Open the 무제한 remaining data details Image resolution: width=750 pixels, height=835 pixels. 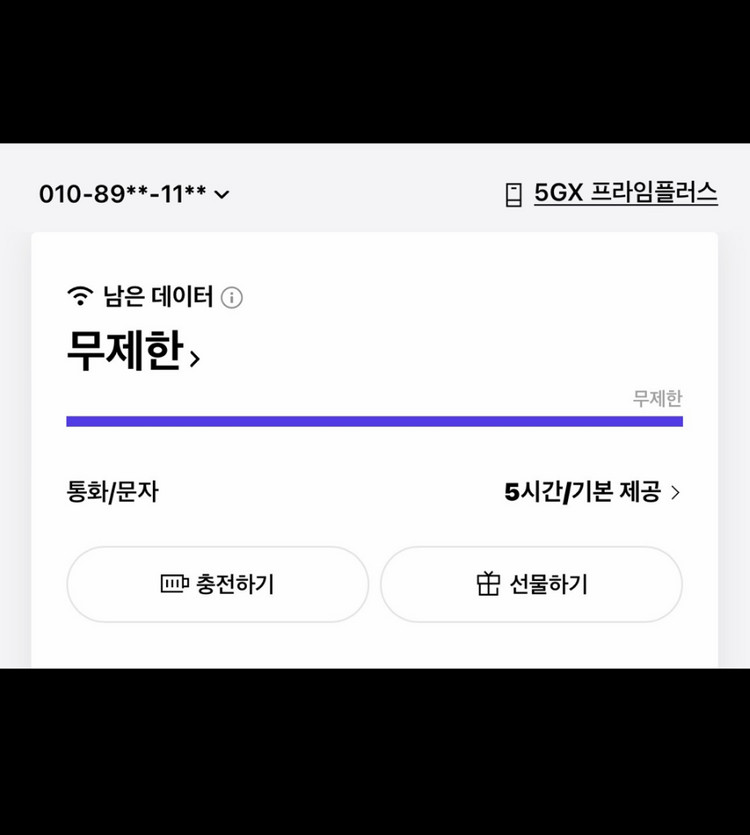click(134, 354)
